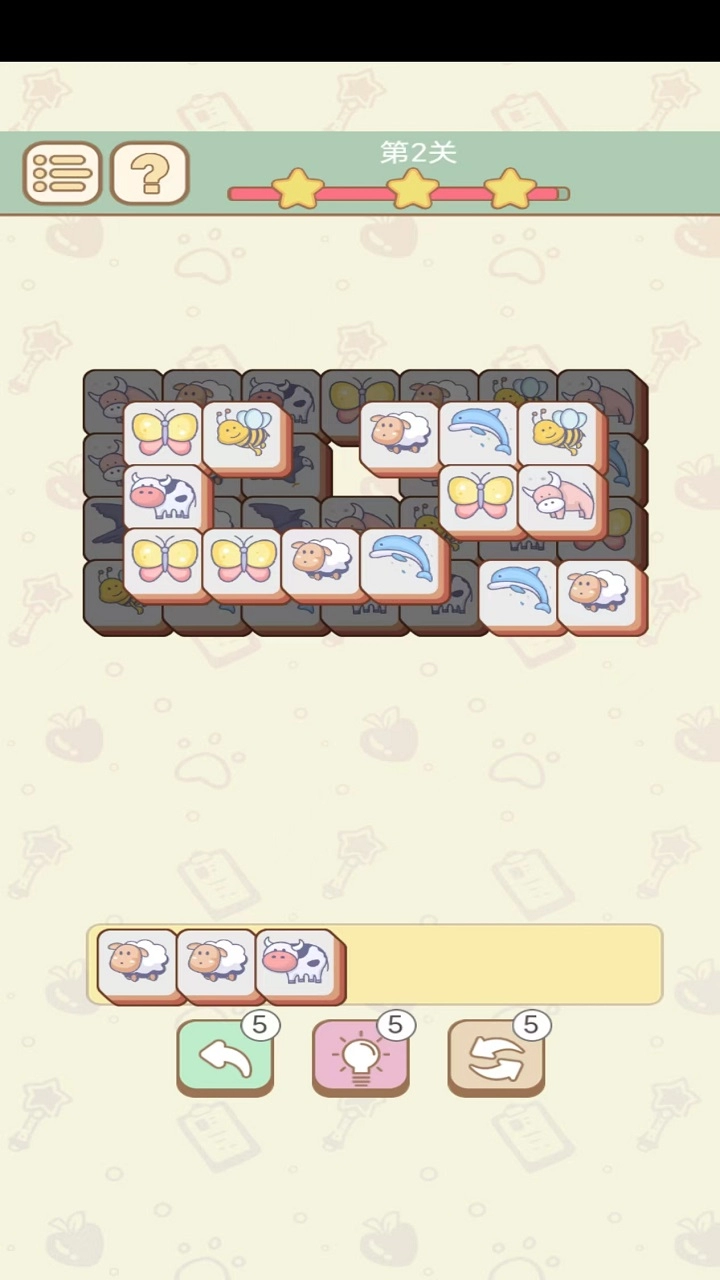Select the bee tile beside the top dolphin

[562, 435]
